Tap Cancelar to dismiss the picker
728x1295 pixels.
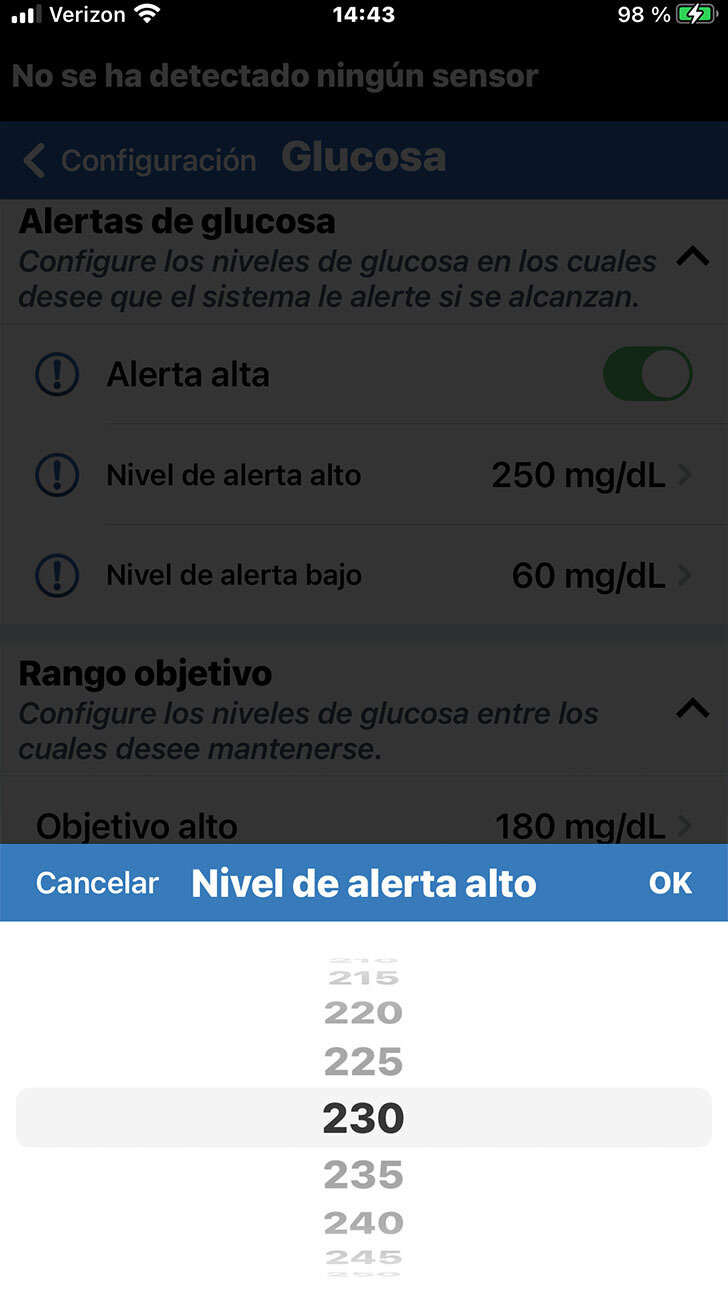97,883
